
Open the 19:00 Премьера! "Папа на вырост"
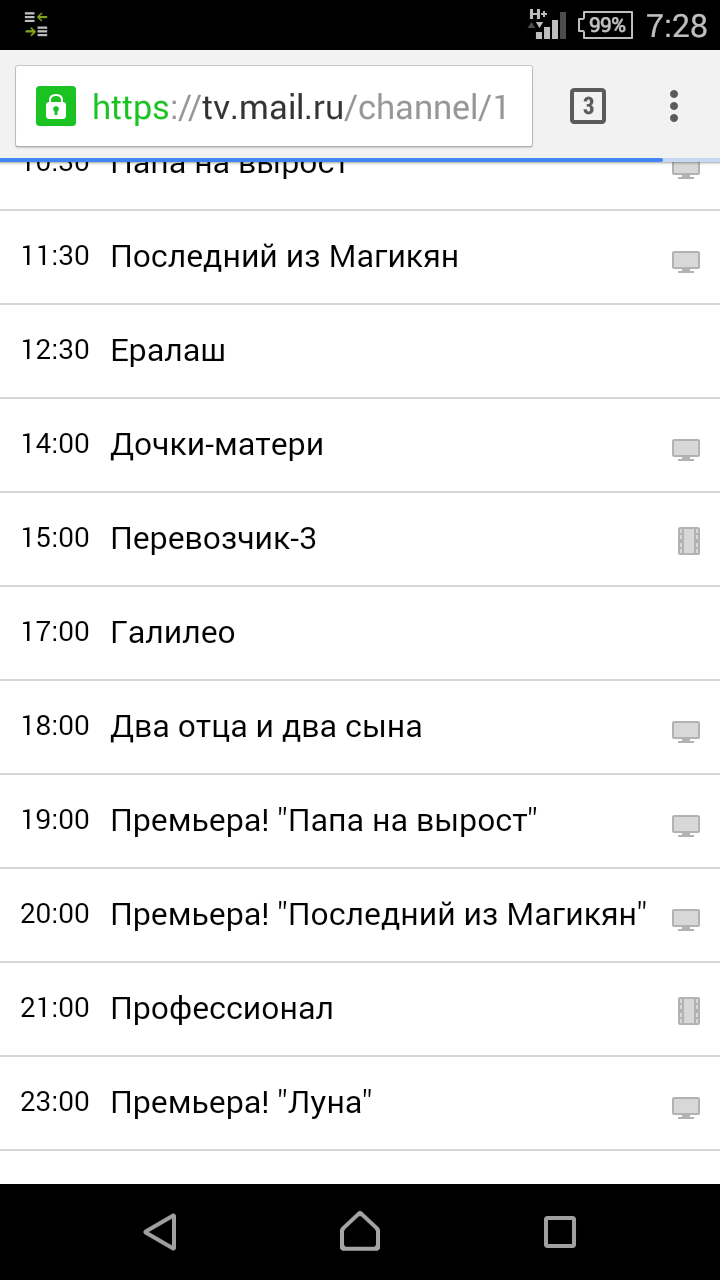(360, 821)
